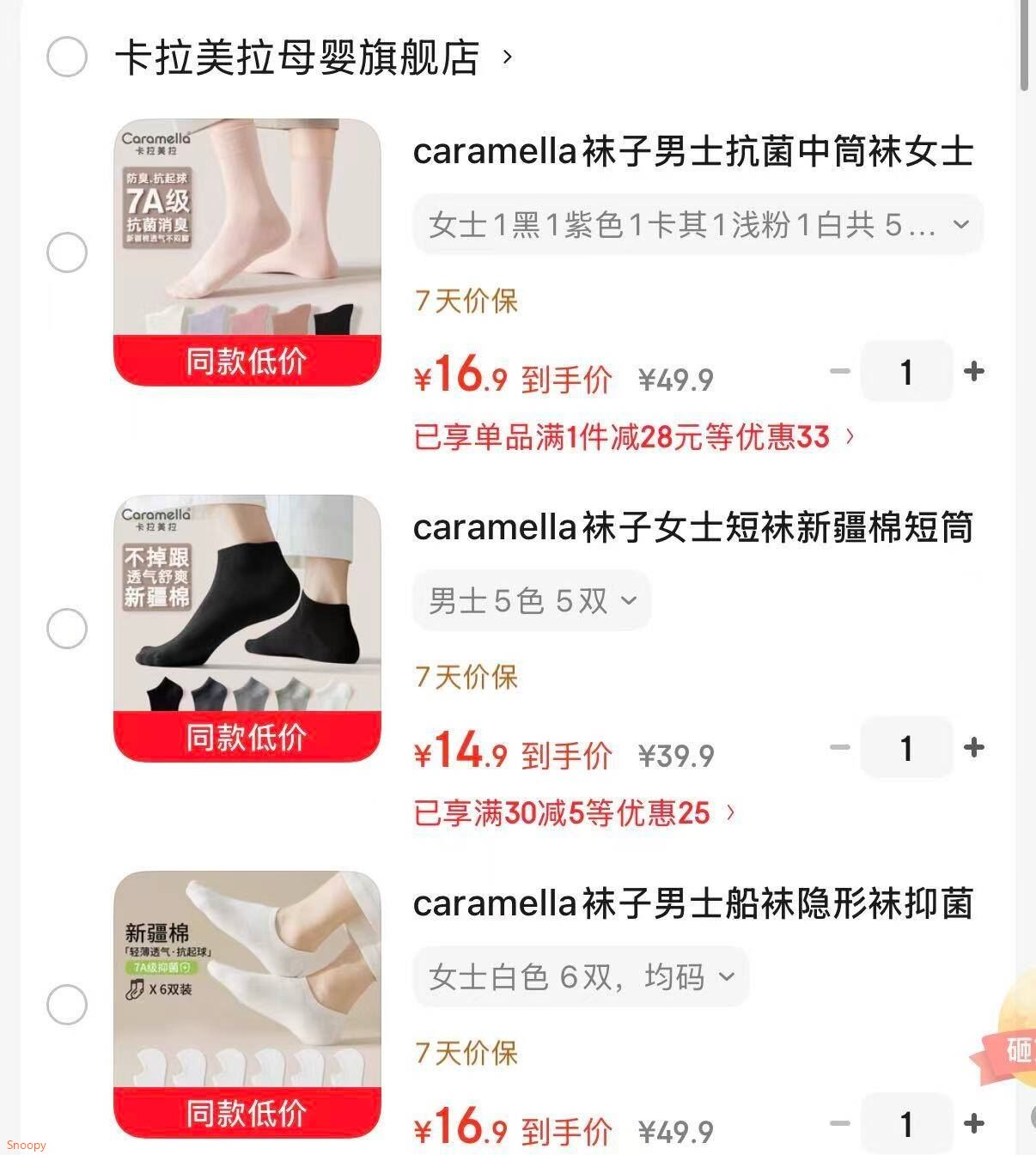Click the first product's 同款低价 thumbnail
This screenshot has width=1036, height=1155.
coord(247,252)
